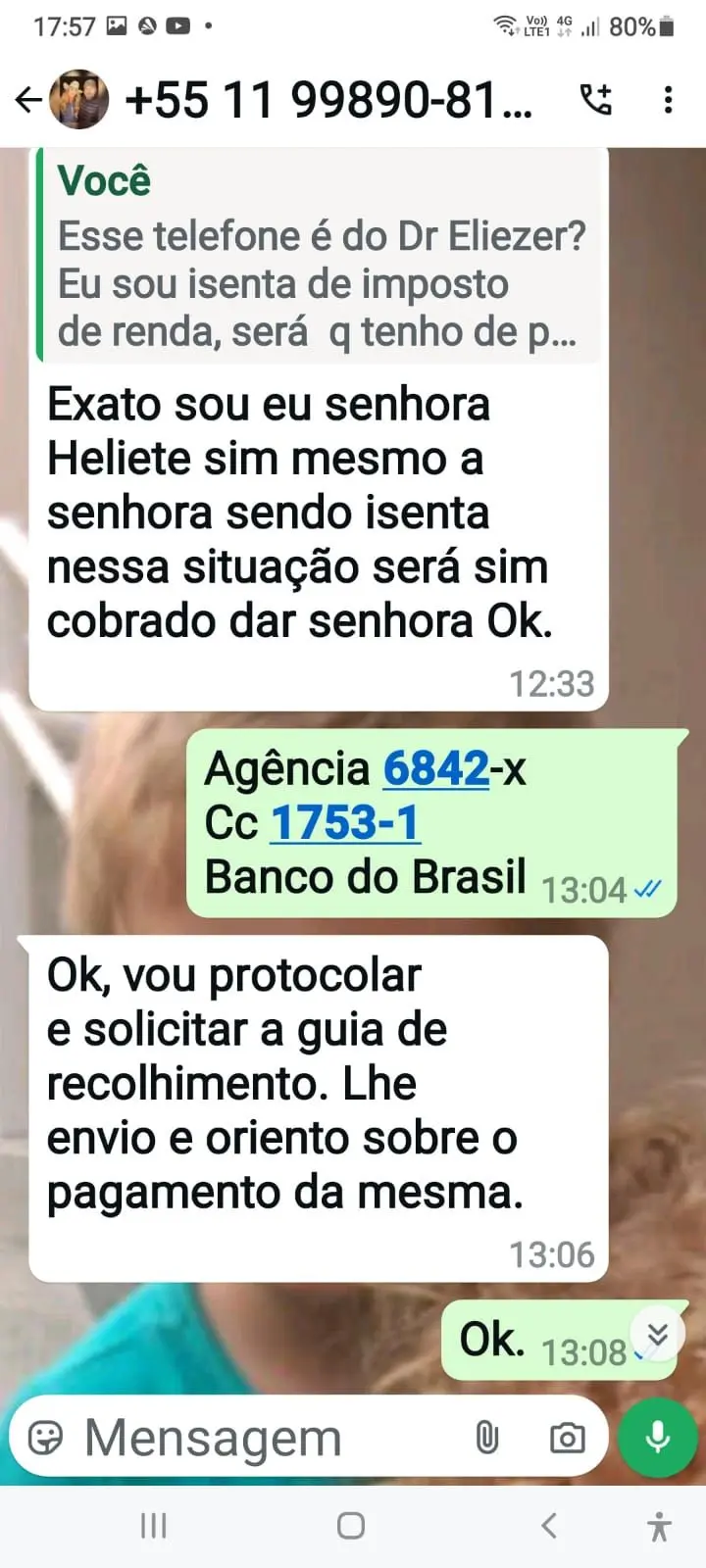Open recent apps in the navigation bar
Image resolution: width=706 pixels, height=1568 pixels.
tap(154, 1526)
